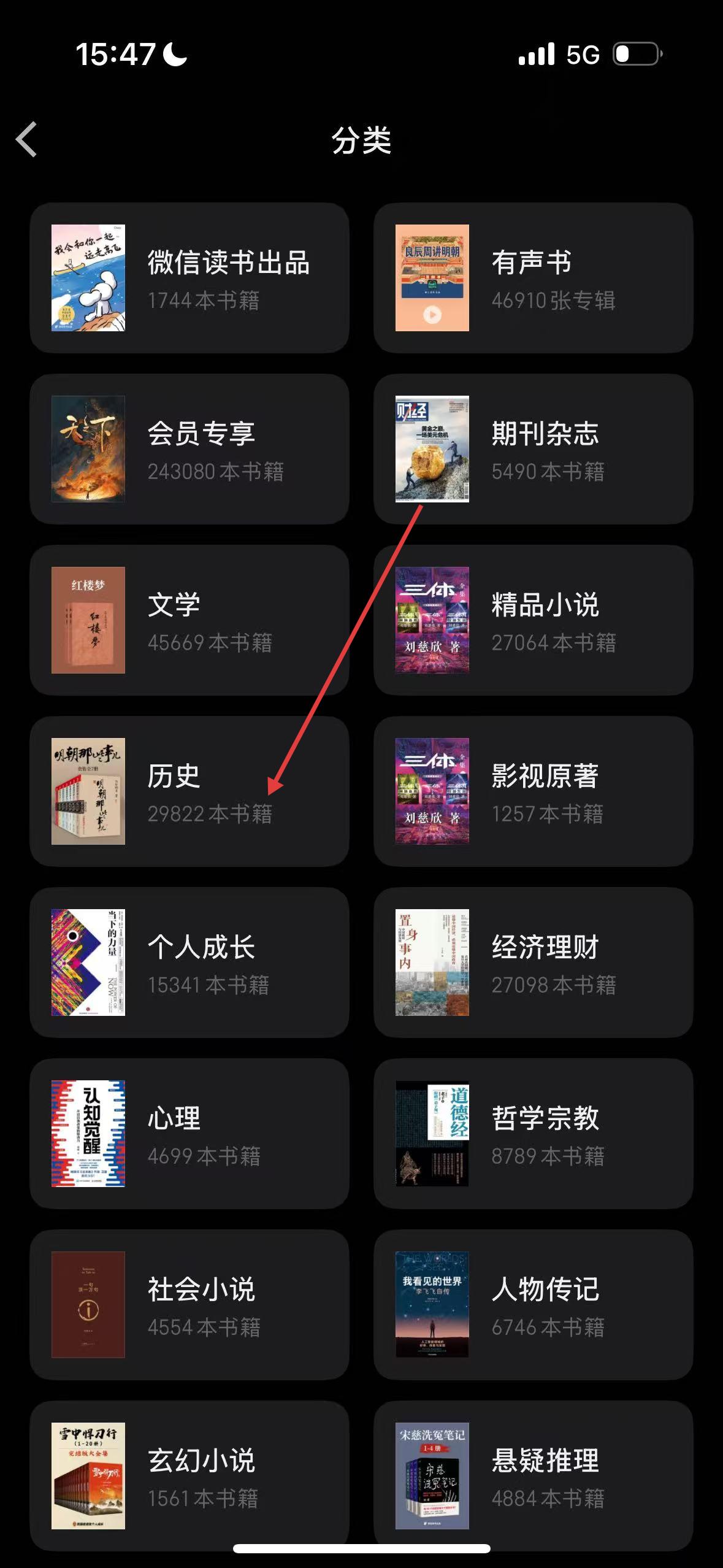Image resolution: width=723 pixels, height=1568 pixels.
Task: Go back using the top-left arrow
Action: [27, 140]
